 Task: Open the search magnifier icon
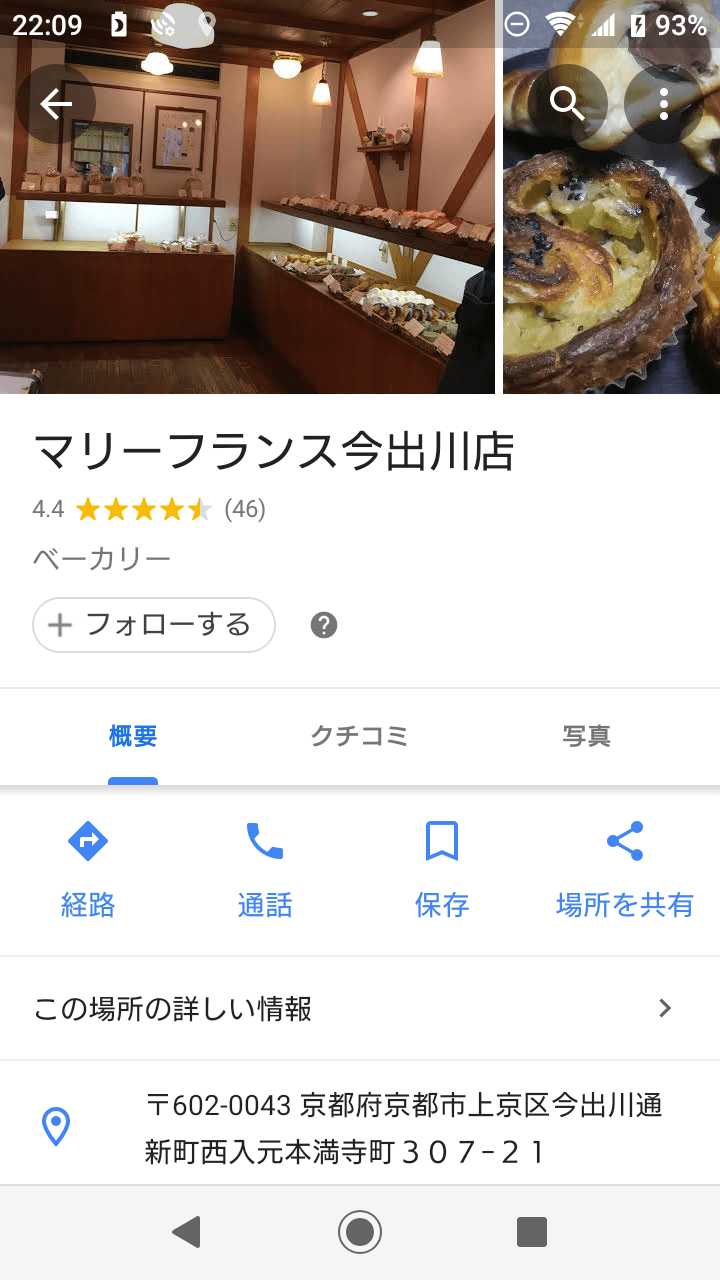[x=567, y=104]
